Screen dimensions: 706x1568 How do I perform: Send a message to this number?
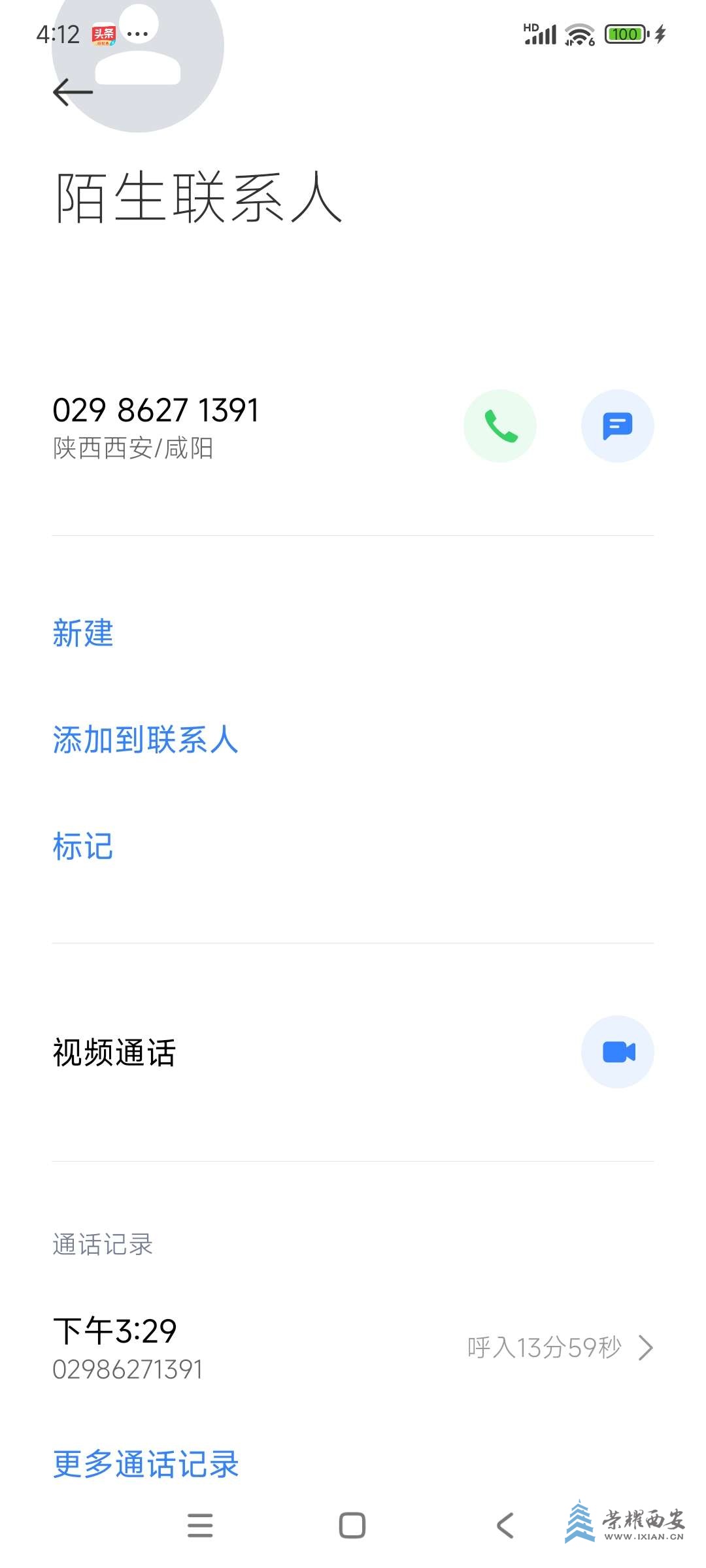pyautogui.click(x=617, y=426)
